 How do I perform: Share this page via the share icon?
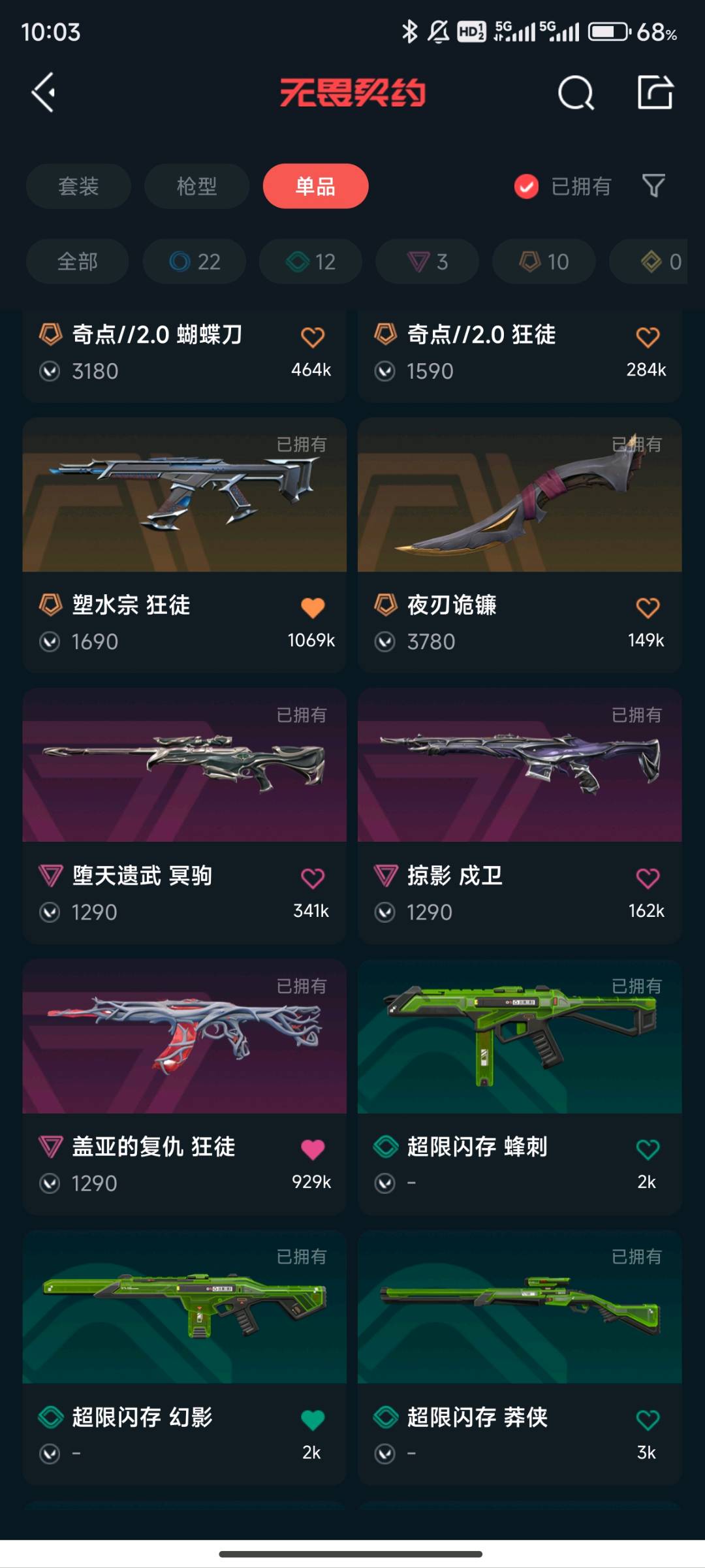[655, 92]
